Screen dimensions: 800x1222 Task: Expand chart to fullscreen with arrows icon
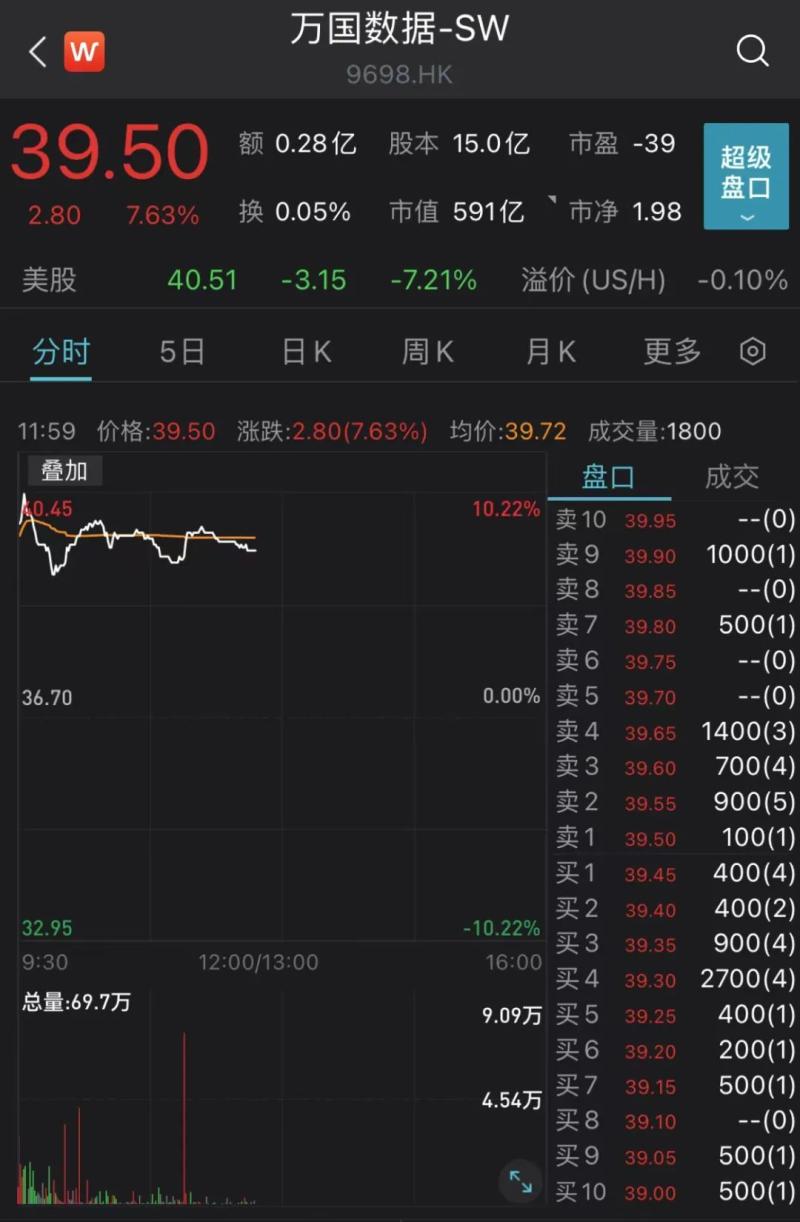[519, 1182]
